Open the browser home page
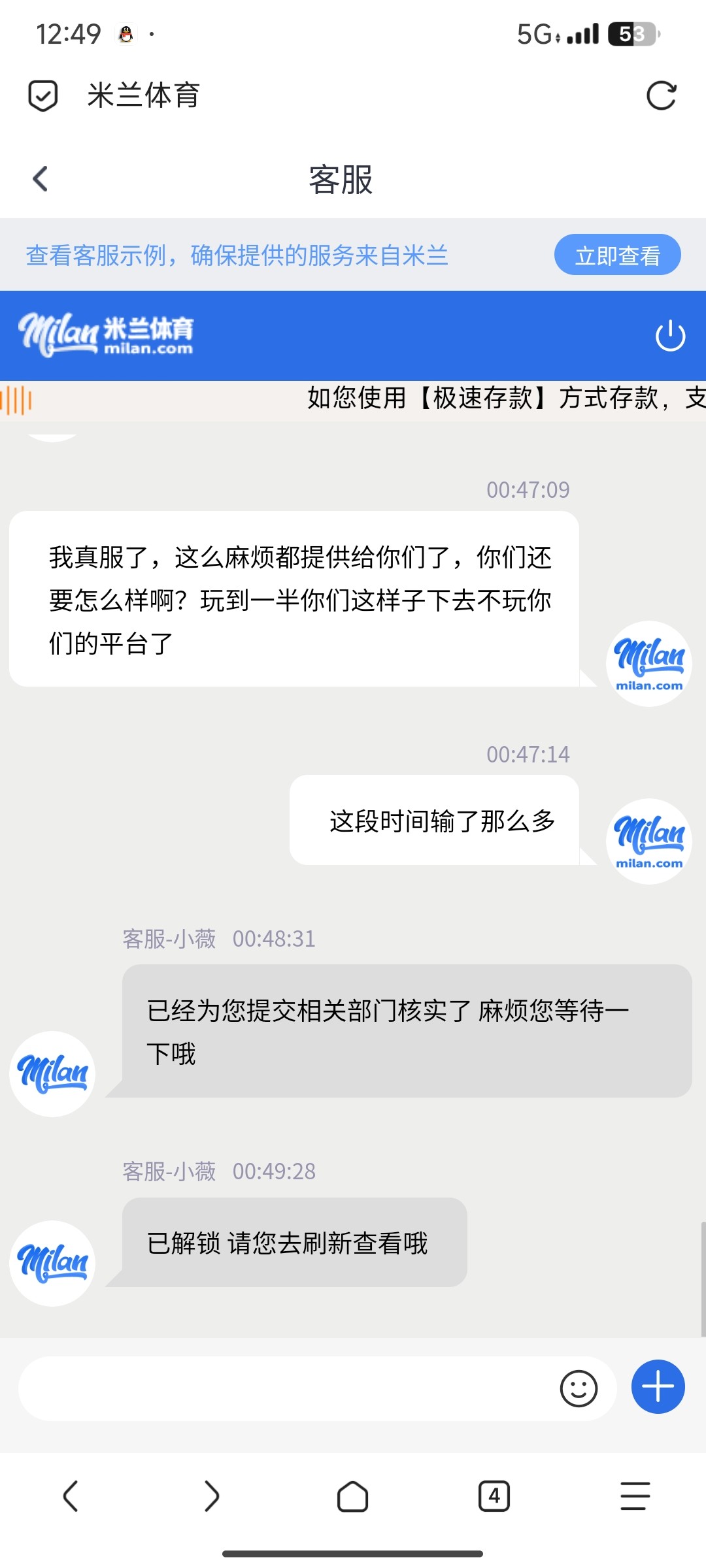 (x=352, y=1496)
